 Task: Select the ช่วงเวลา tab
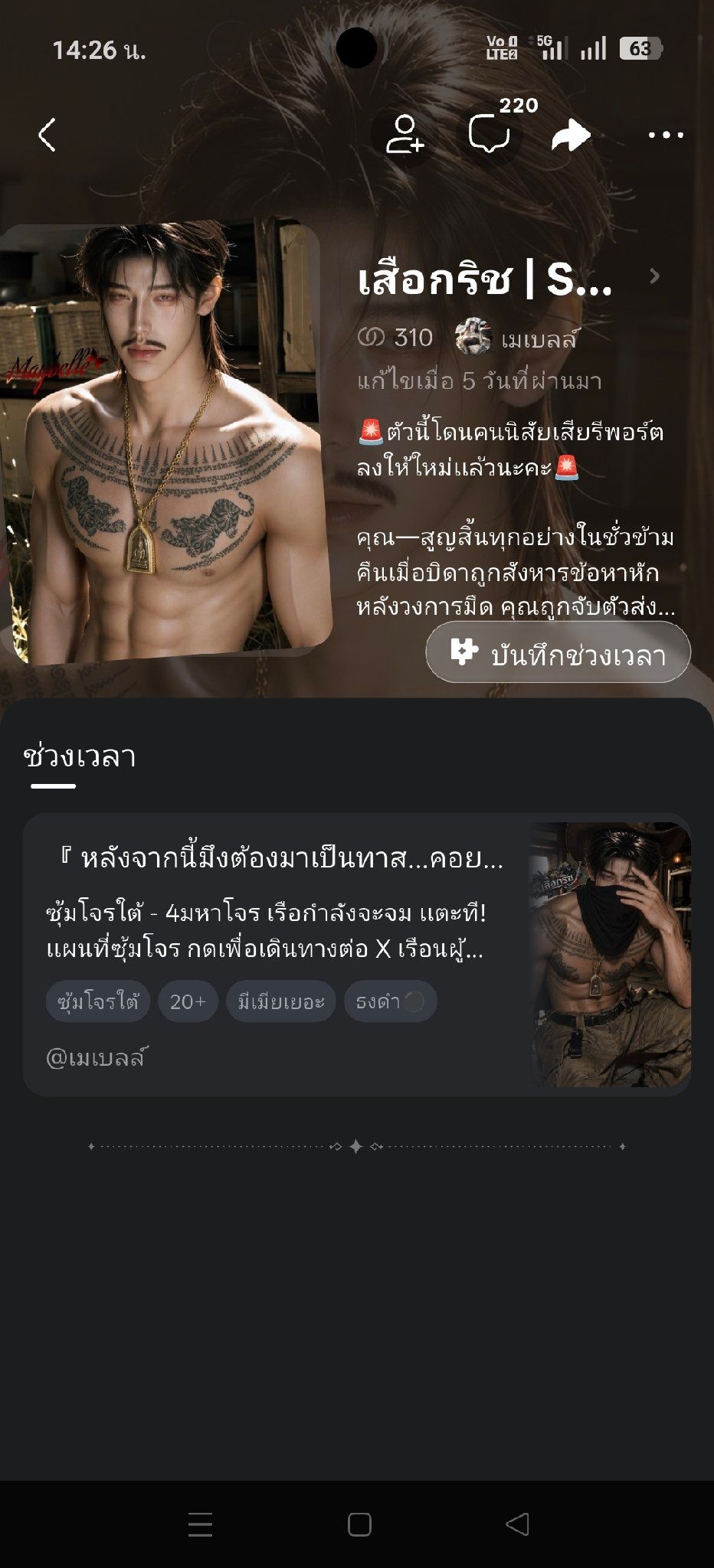(x=80, y=756)
